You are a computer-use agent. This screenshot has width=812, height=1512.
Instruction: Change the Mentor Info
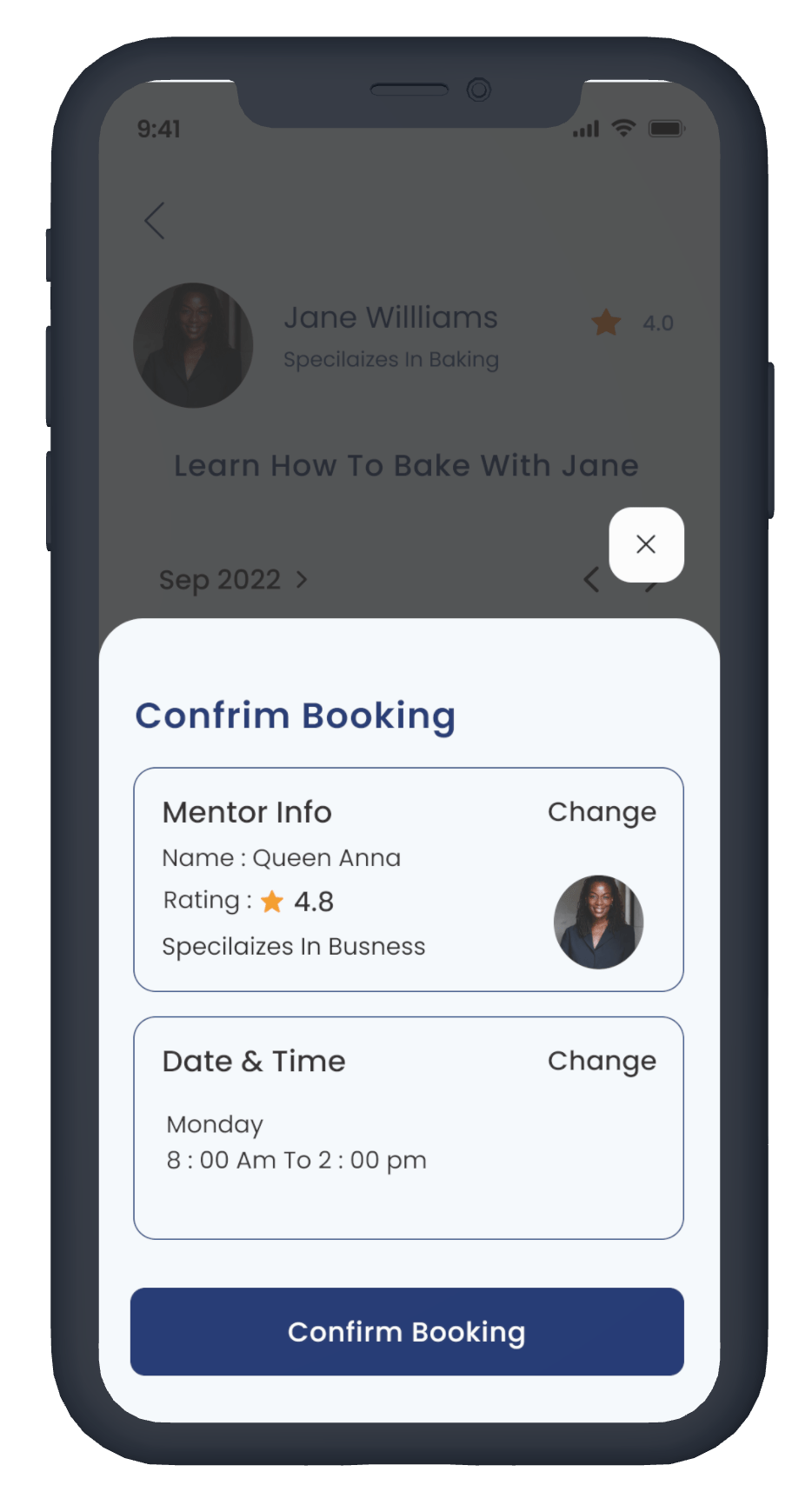602,812
